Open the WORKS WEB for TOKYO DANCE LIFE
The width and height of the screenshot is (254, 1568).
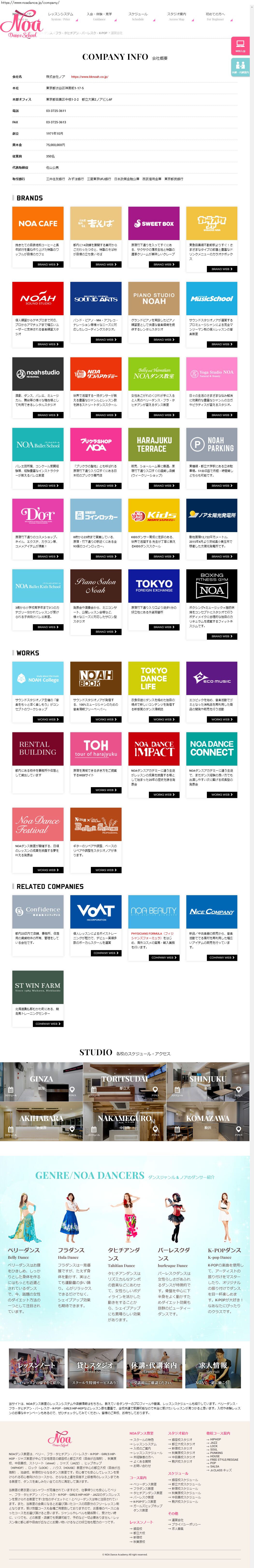click(163, 719)
